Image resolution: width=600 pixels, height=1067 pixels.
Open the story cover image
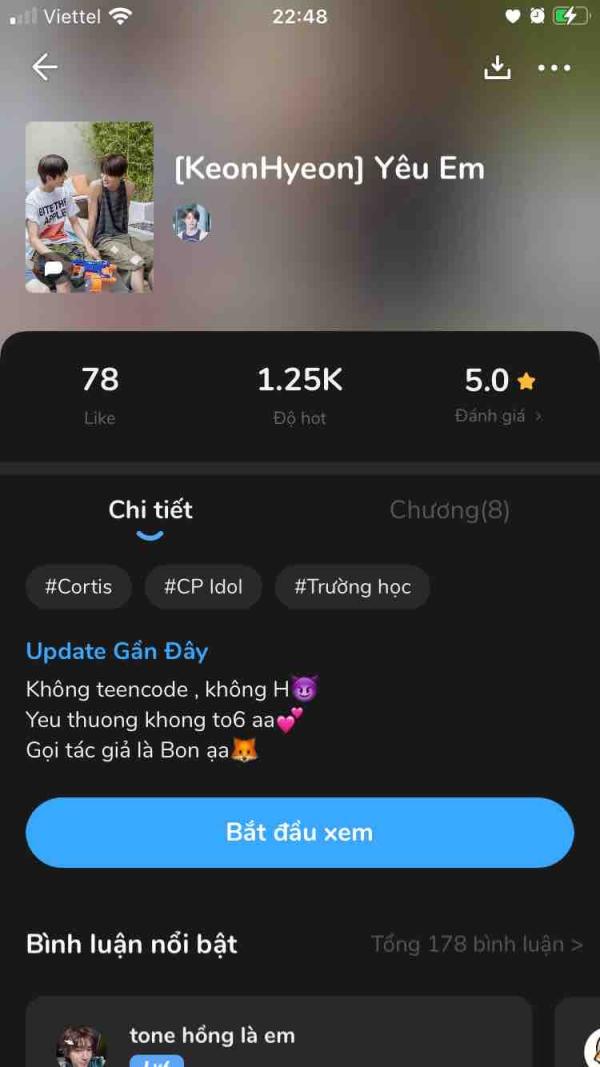click(90, 207)
